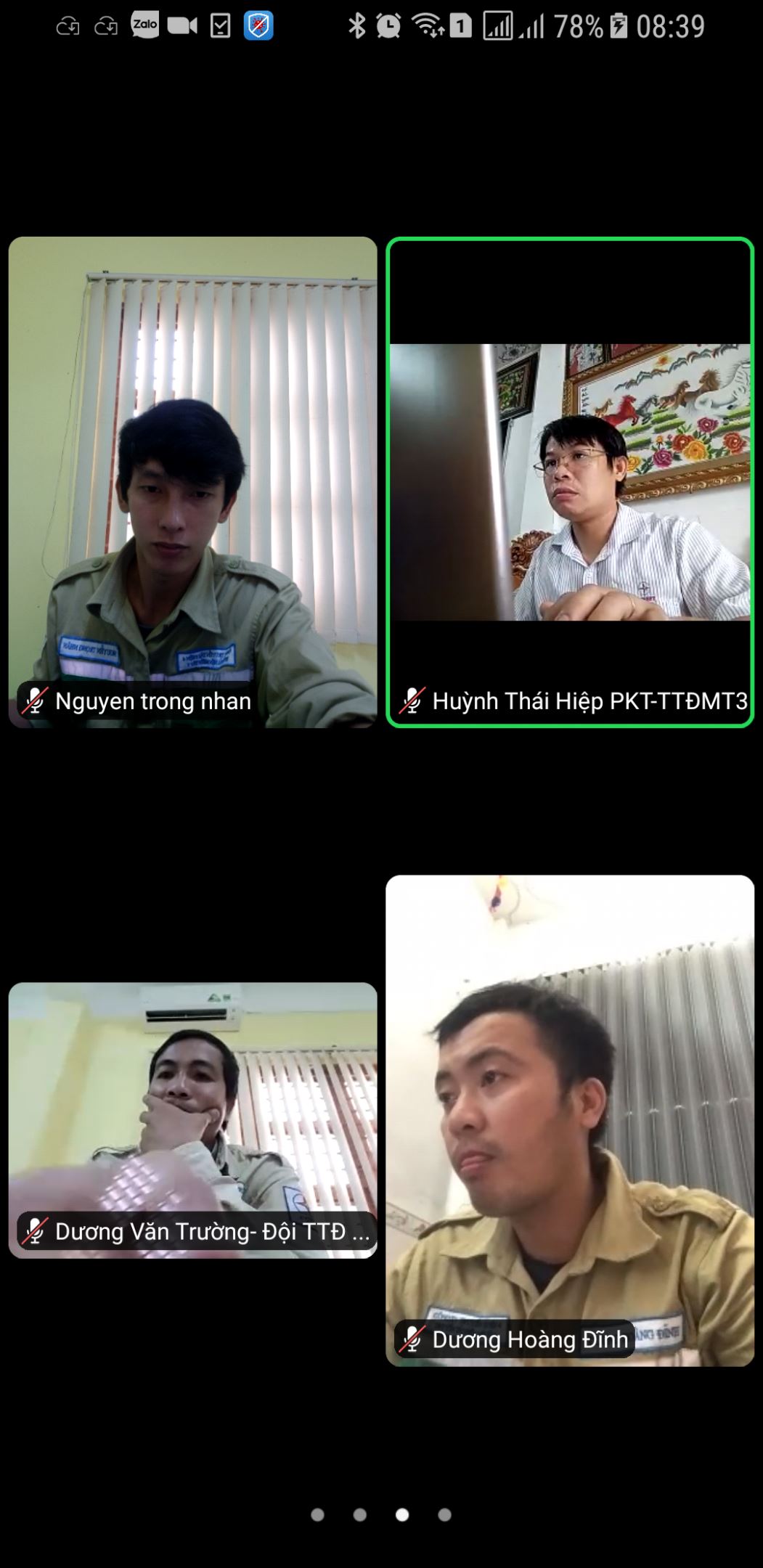Open Dương Văn Trường's video tile

[192, 1119]
